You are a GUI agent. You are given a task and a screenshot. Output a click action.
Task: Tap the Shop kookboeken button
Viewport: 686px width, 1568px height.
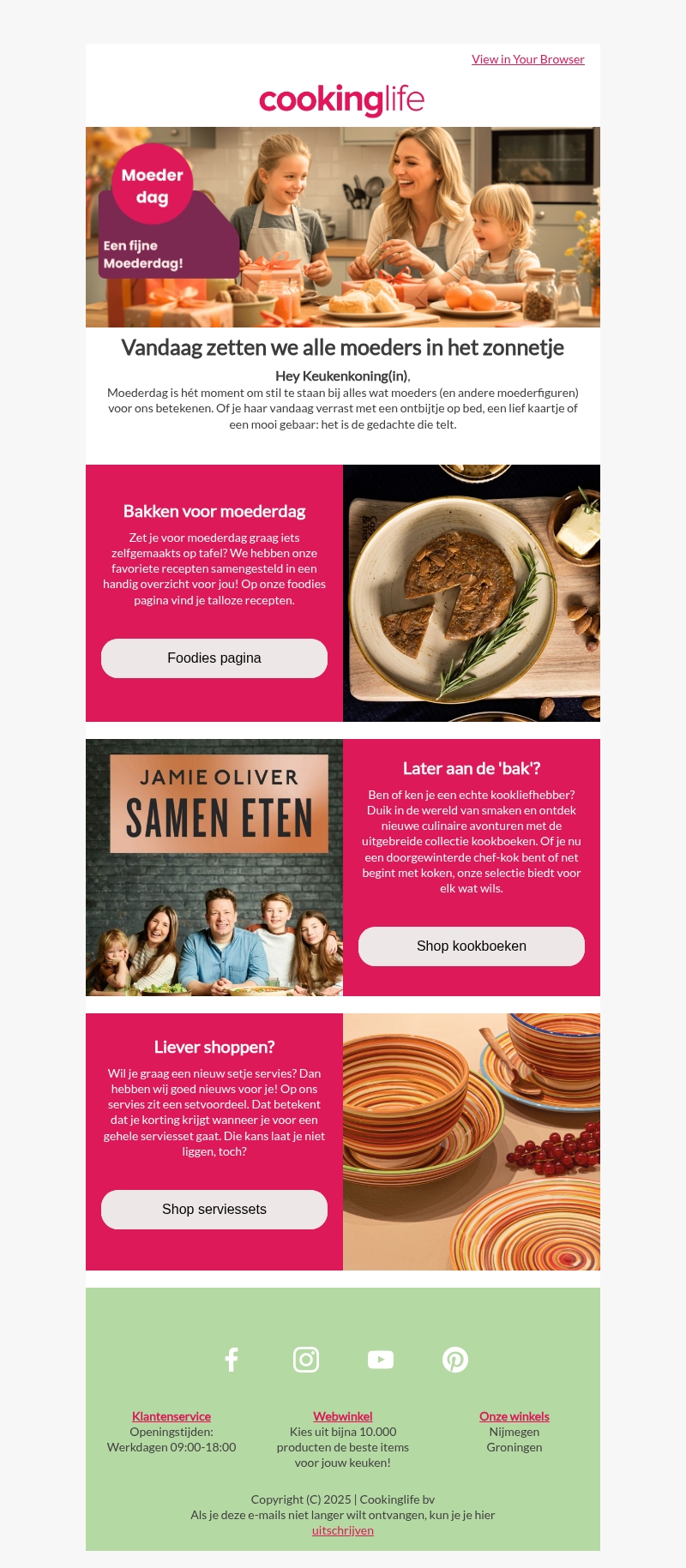472,946
